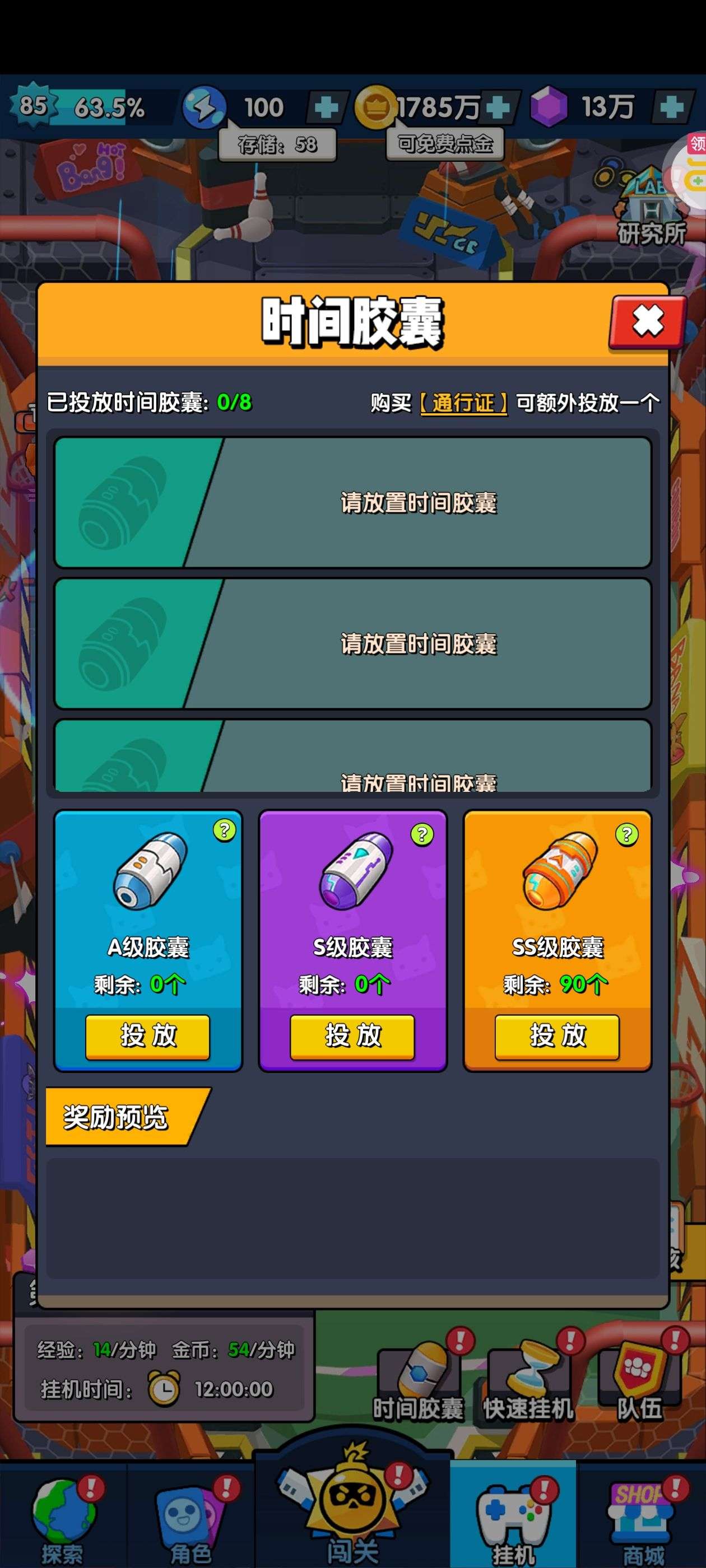
Task: Deploy an SS级胶囊 capsule
Action: click(558, 1037)
